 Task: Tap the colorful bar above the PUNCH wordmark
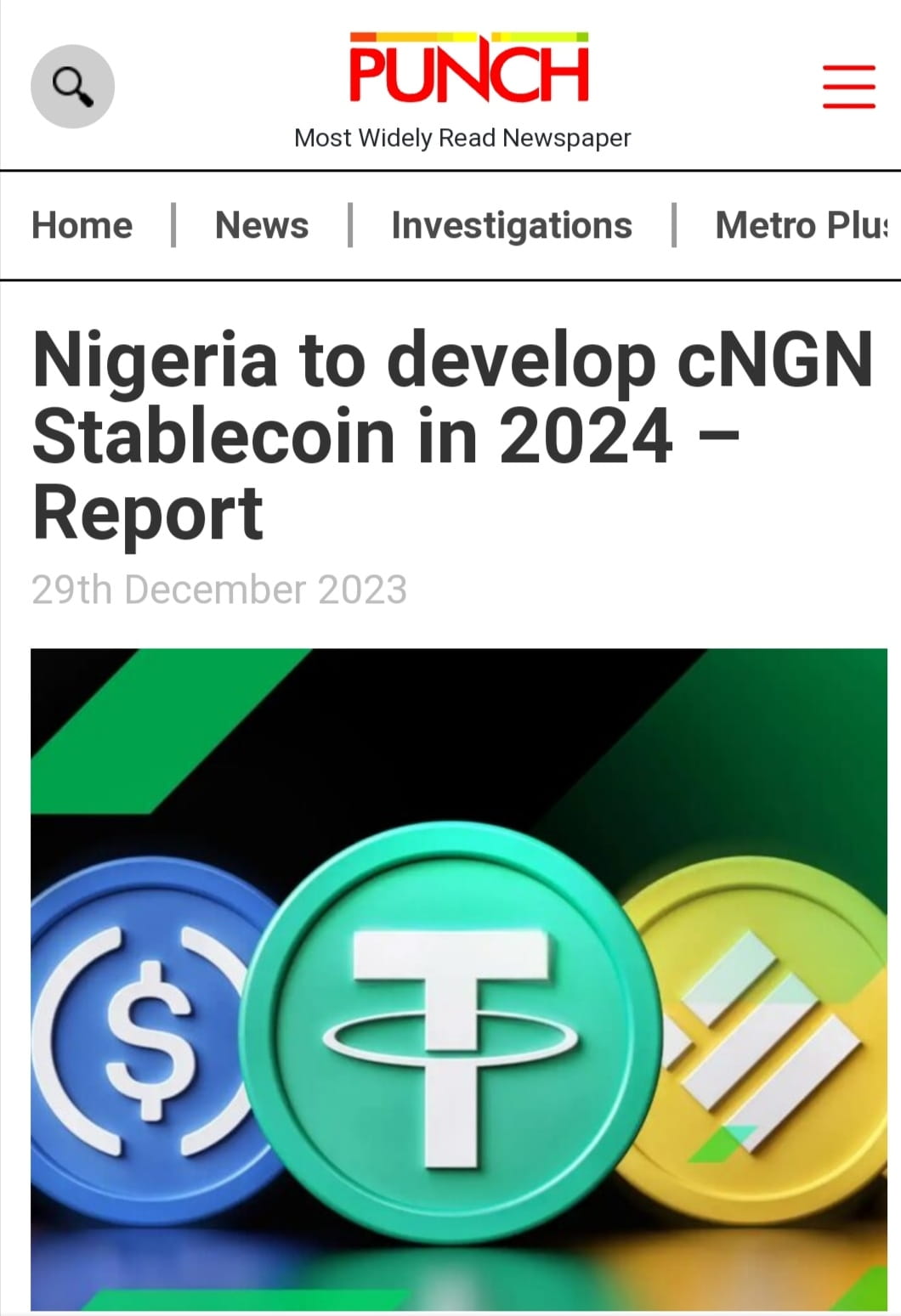(466, 36)
